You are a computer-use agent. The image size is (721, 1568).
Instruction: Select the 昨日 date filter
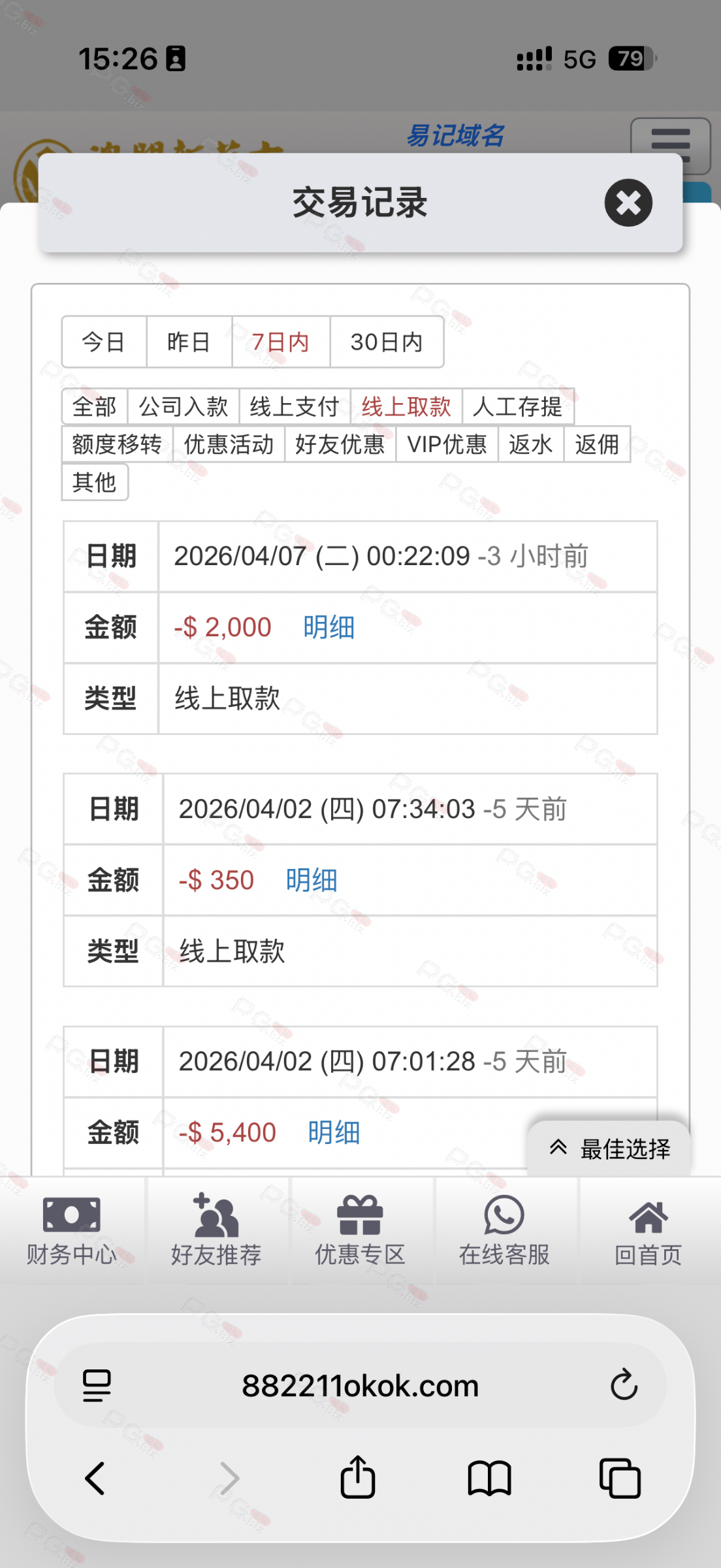(189, 342)
